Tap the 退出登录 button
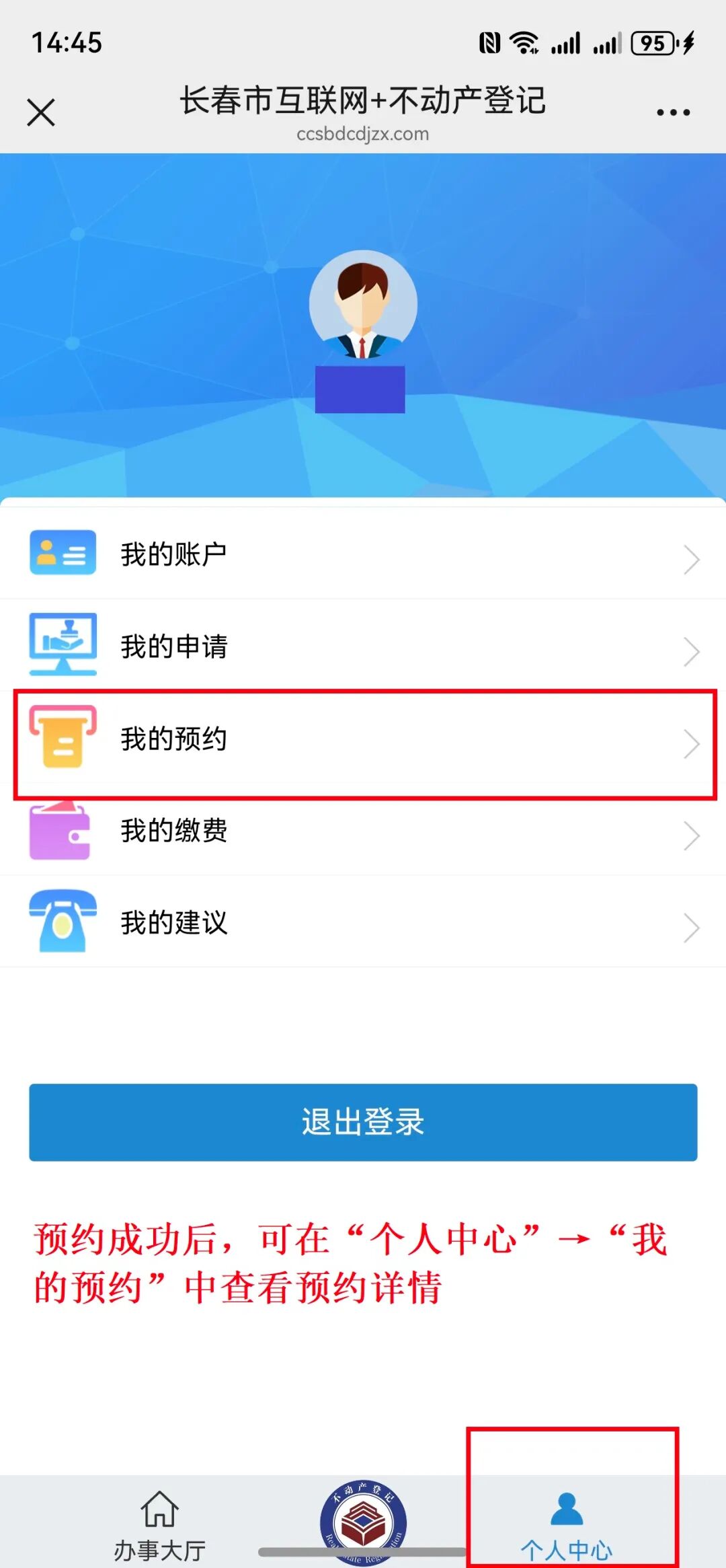The height and width of the screenshot is (1568, 726). (363, 1122)
